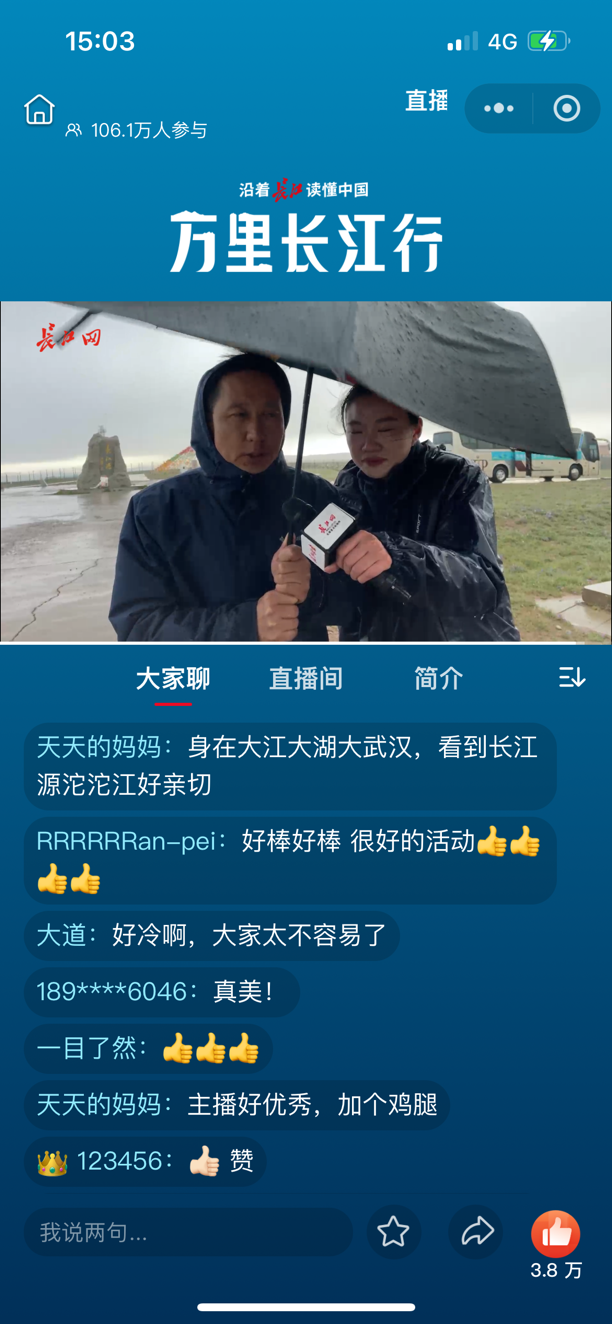Go to the home page icon

tap(40, 109)
